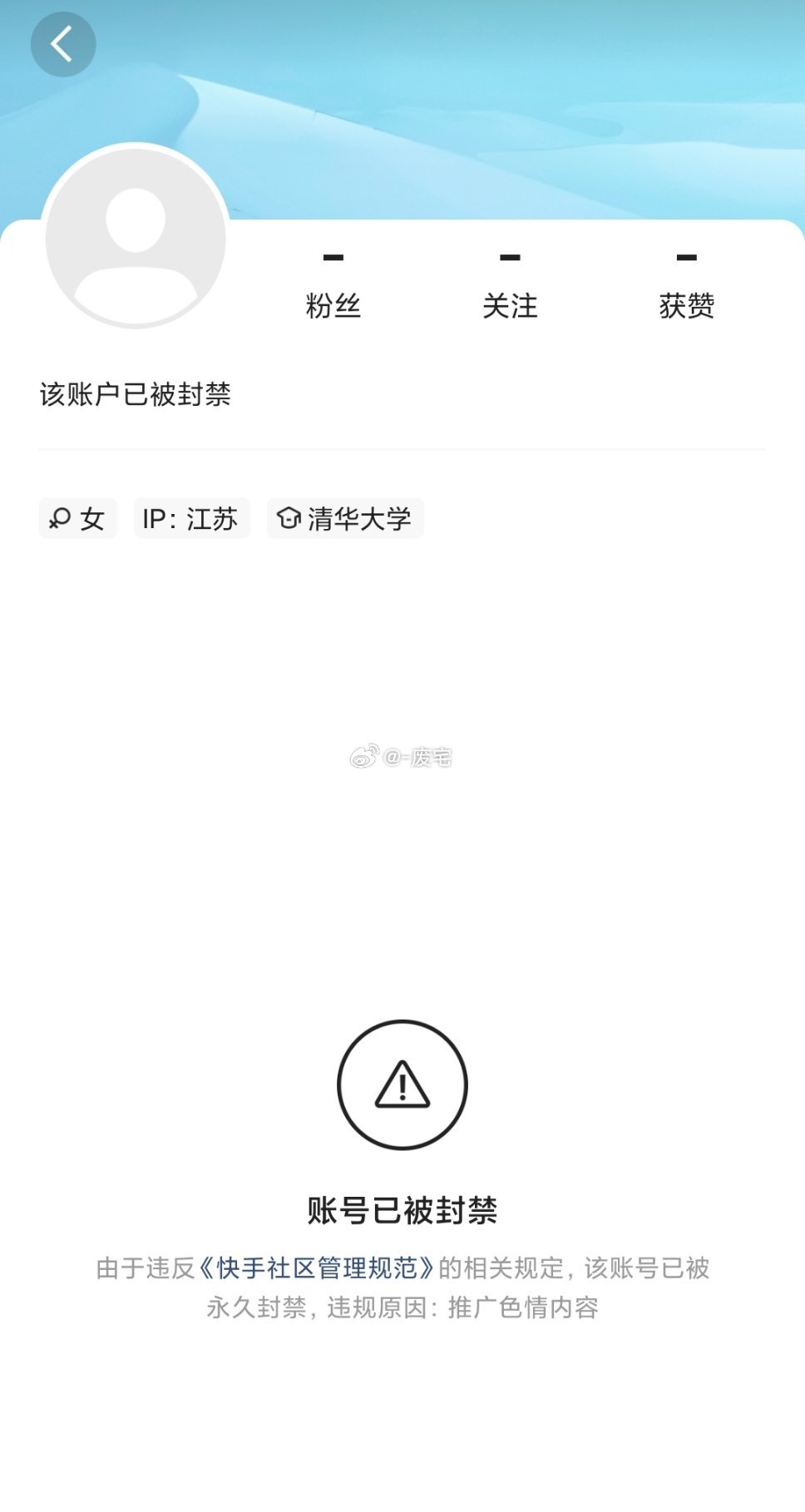
Task: Go back using the top arrow
Action: [x=63, y=44]
